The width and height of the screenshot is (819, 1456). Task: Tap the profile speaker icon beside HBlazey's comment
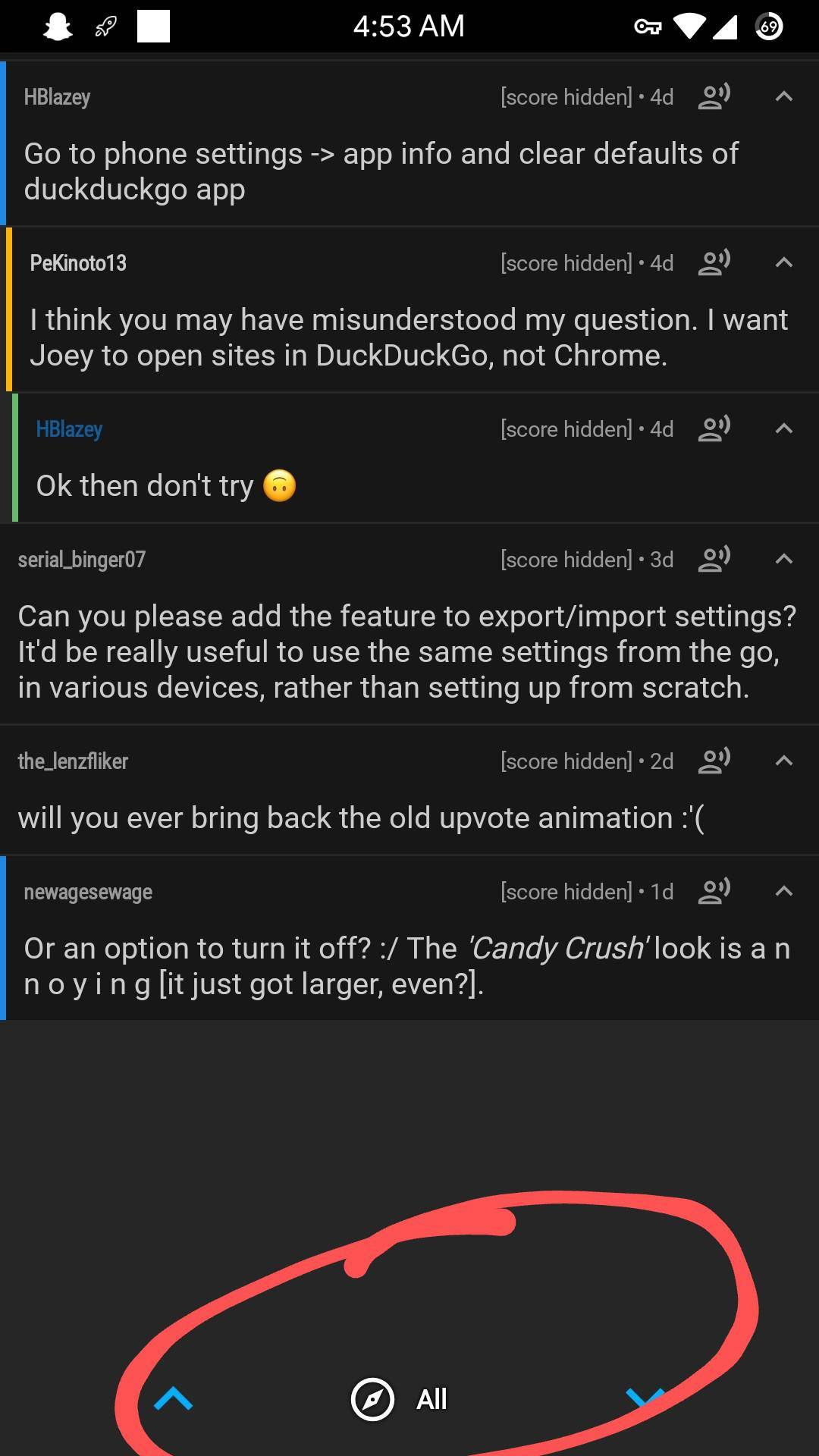click(713, 96)
